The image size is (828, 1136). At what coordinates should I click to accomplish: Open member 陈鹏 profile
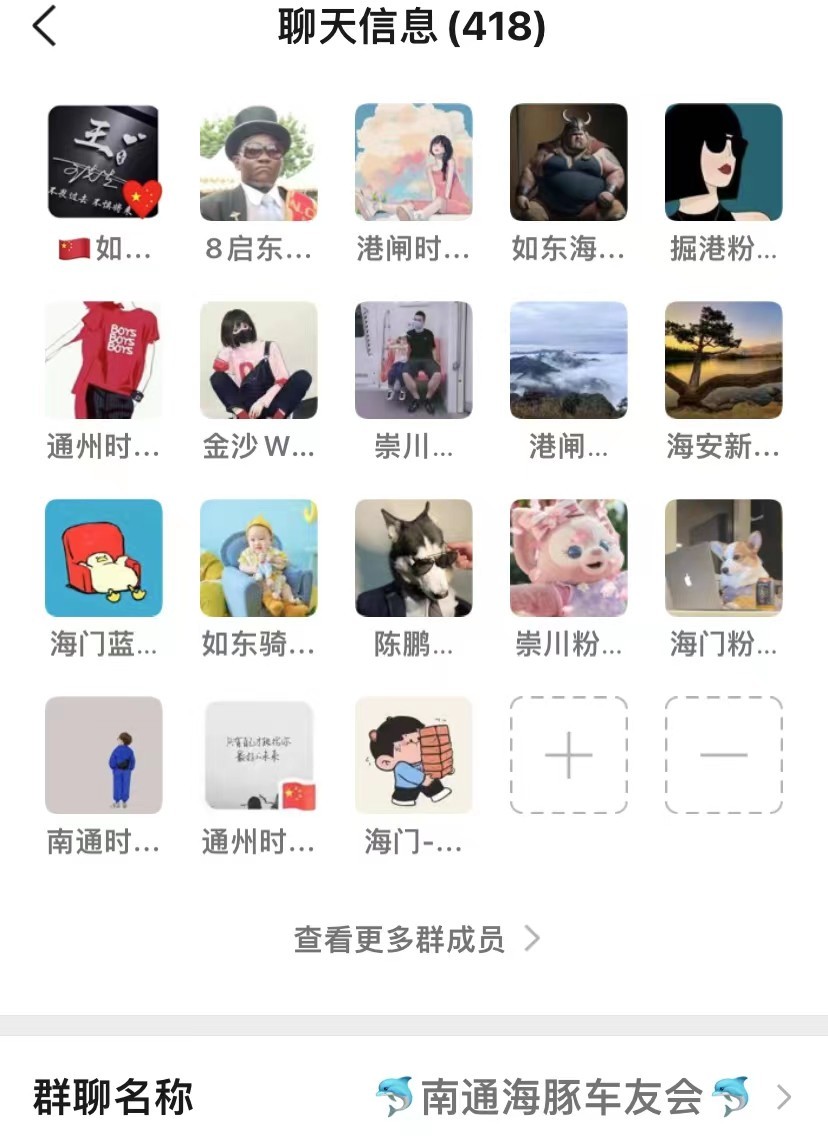pyautogui.click(x=413, y=557)
